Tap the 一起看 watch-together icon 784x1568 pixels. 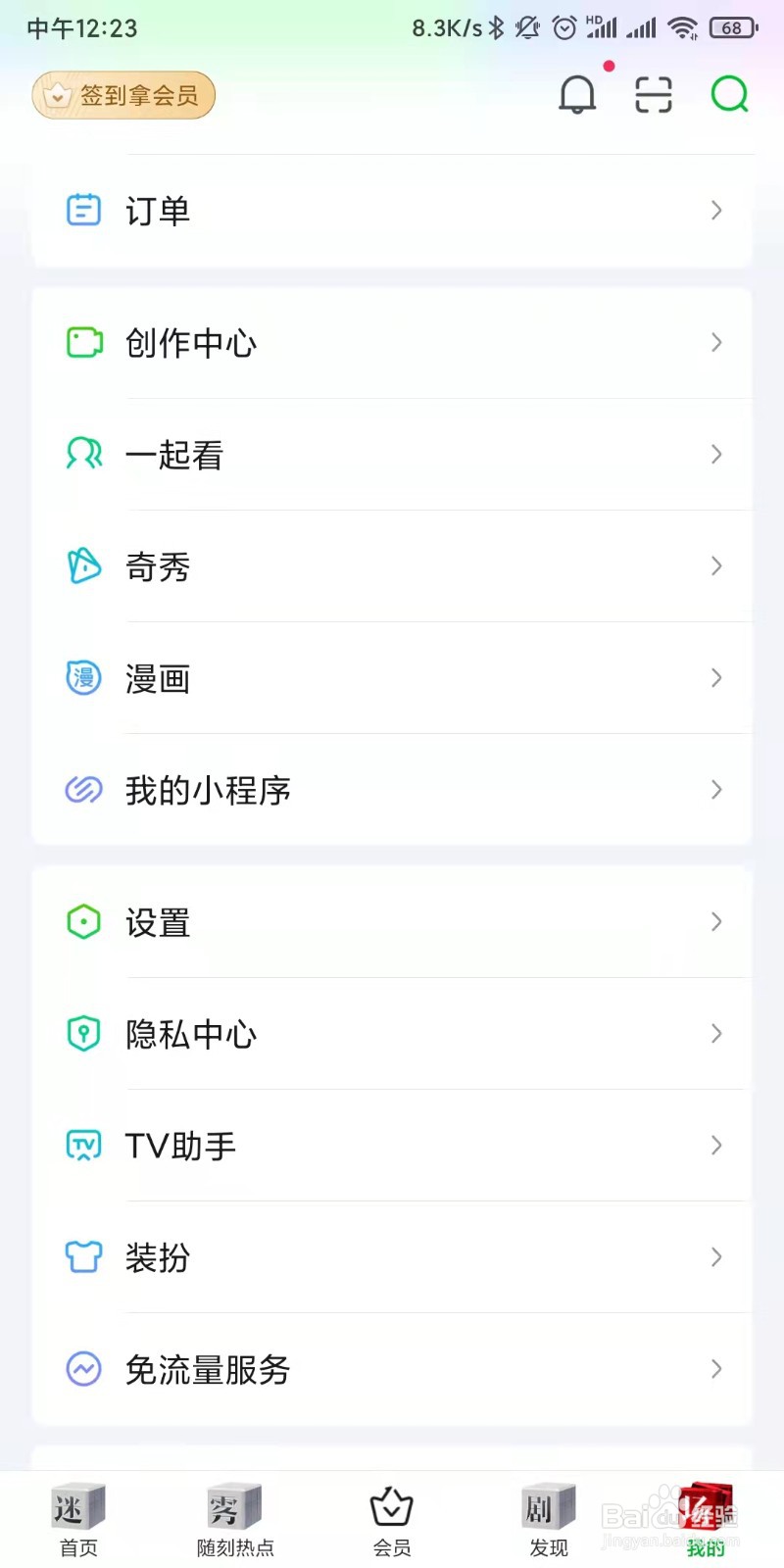(x=83, y=454)
